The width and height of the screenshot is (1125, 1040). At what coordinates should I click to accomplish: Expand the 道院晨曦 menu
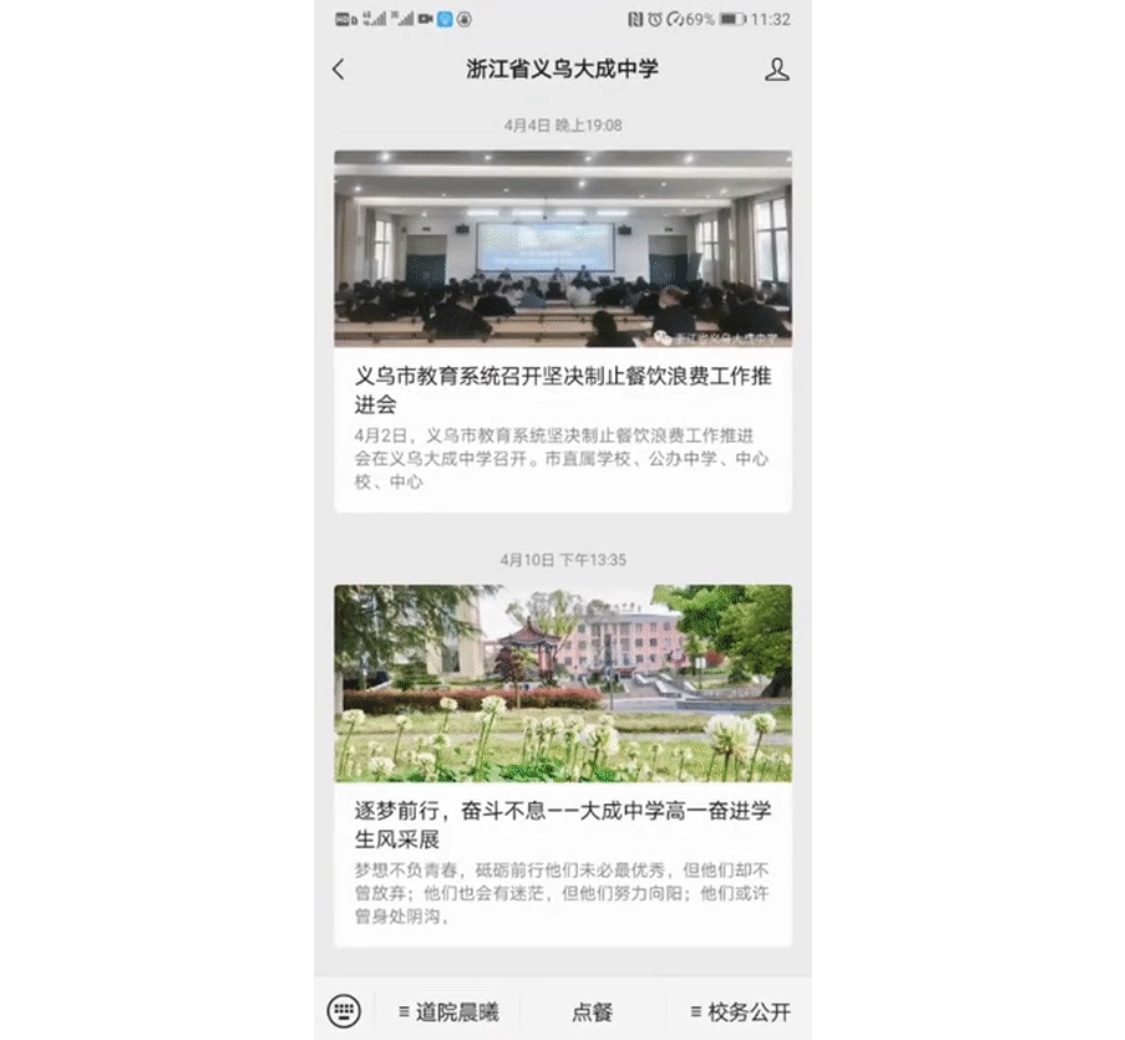point(448,1012)
